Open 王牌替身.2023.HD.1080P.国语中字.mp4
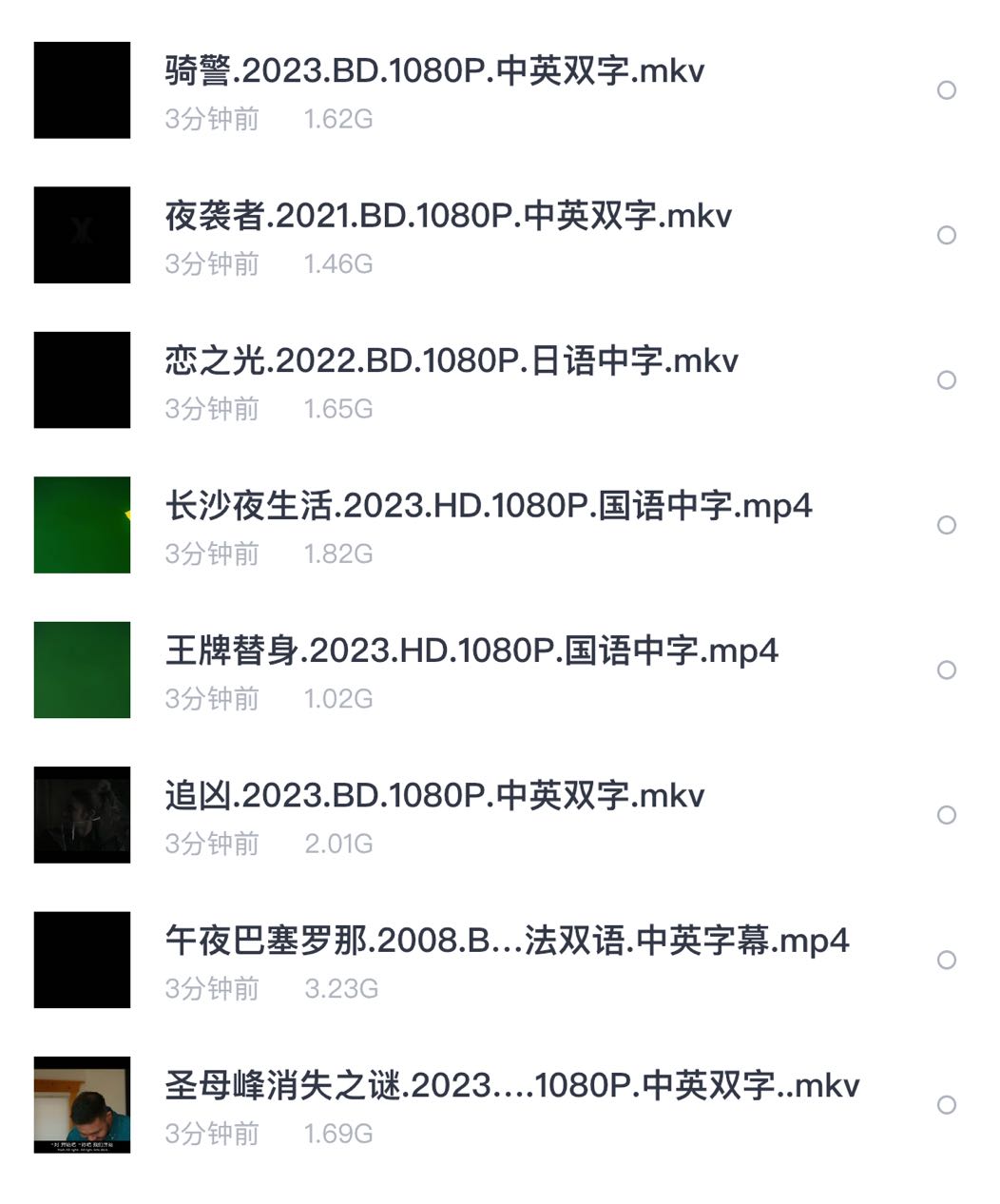Viewport: 1000px width, 1204px height. pyautogui.click(x=471, y=651)
